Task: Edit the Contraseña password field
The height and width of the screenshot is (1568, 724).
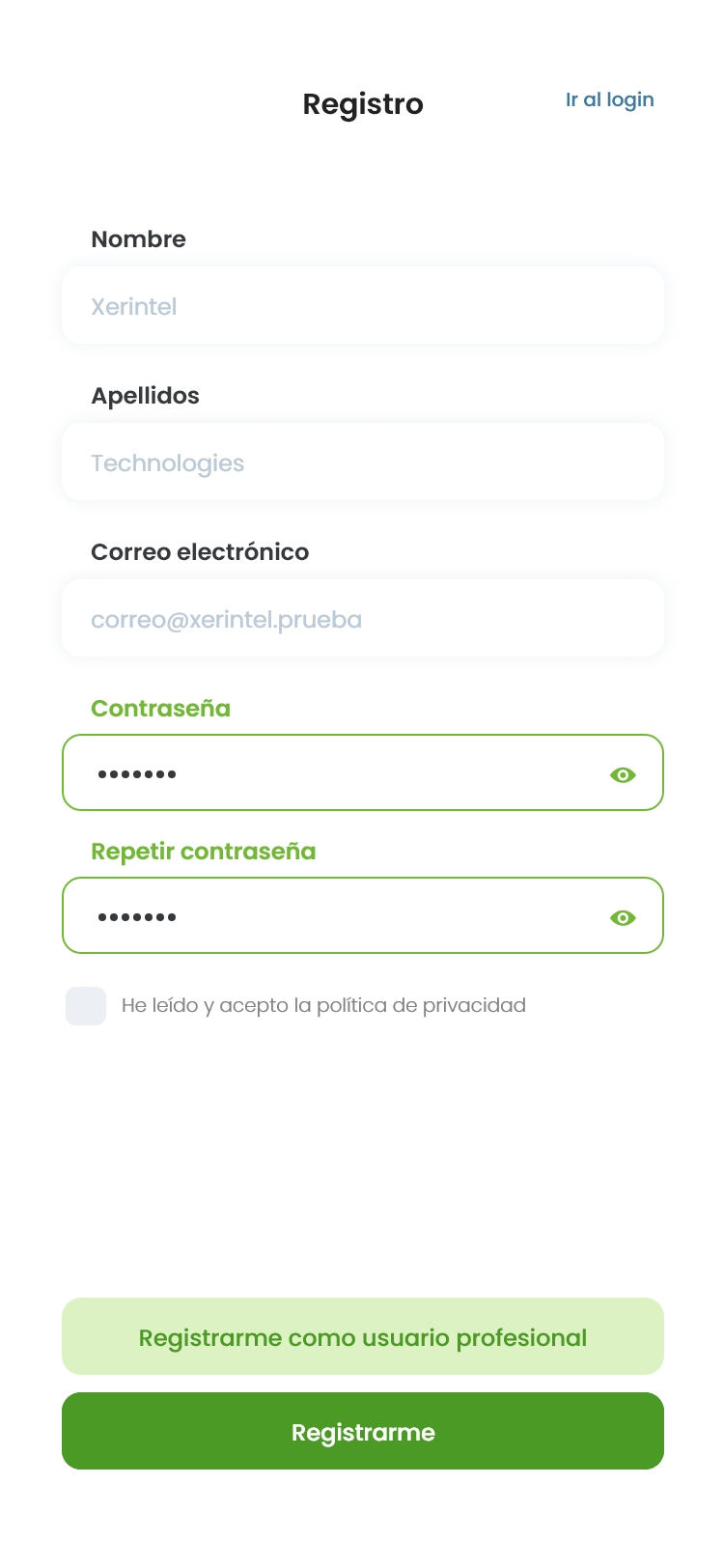Action: click(x=328, y=773)
